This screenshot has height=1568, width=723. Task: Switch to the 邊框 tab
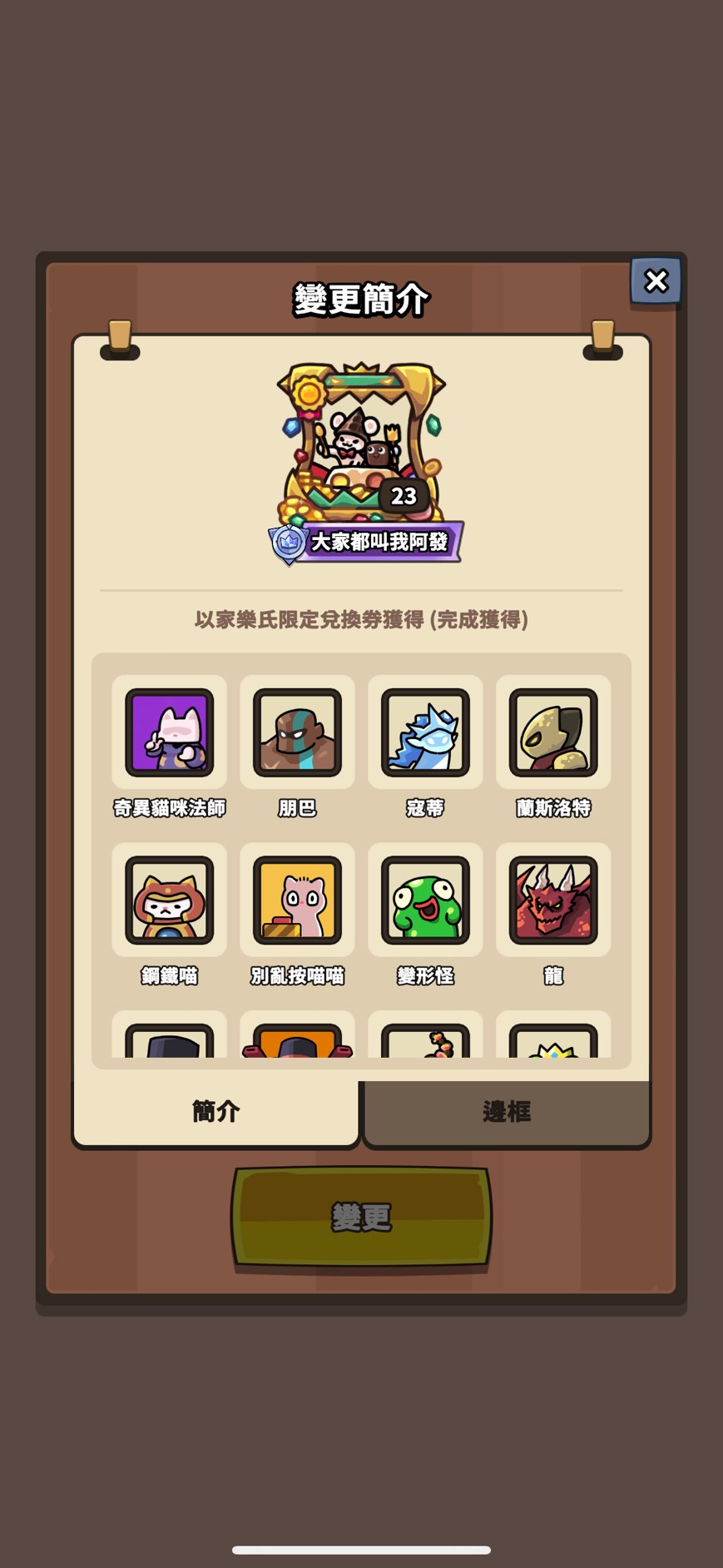[506, 1112]
